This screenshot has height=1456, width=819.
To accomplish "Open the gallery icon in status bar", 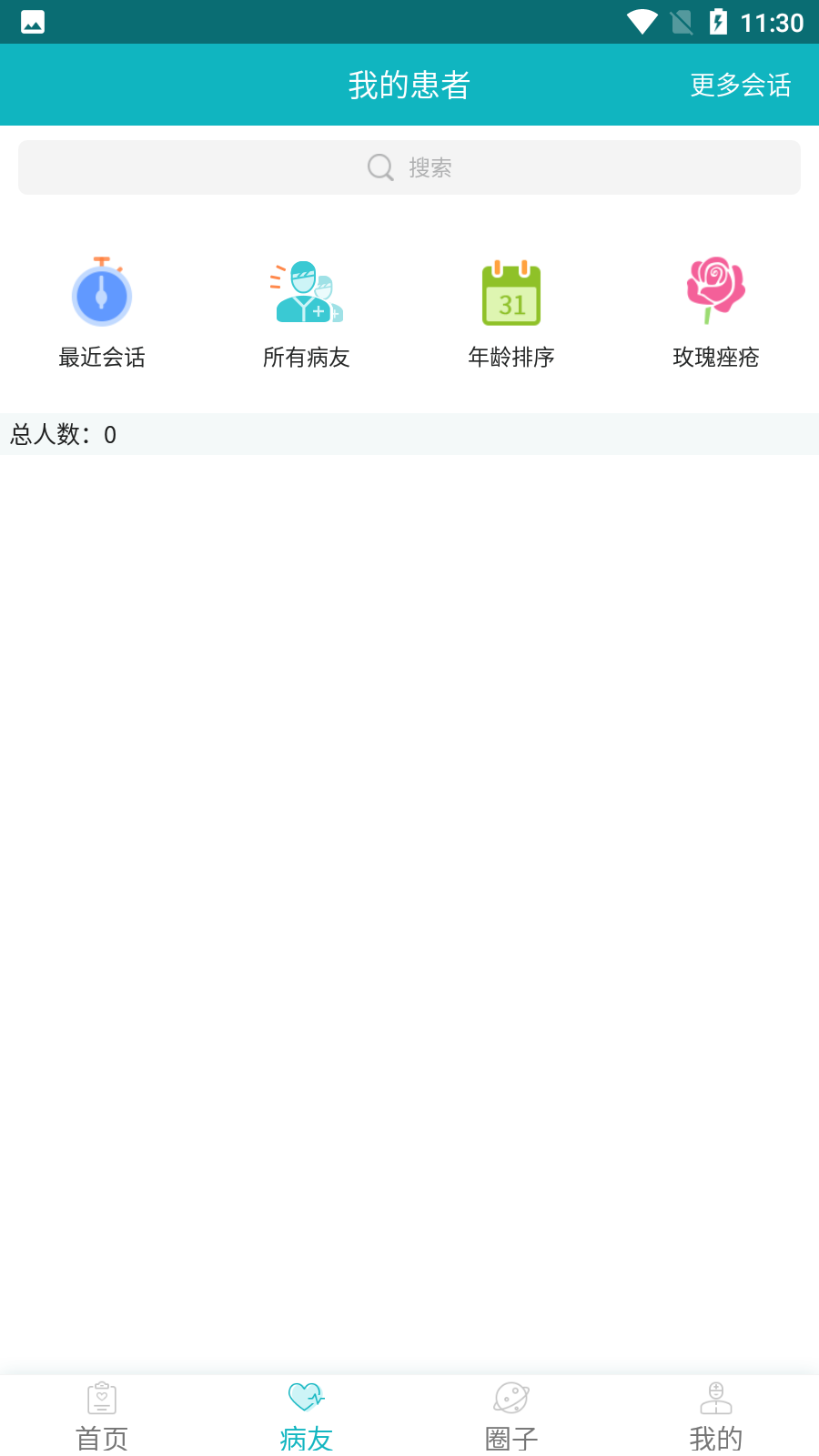I will click(33, 22).
